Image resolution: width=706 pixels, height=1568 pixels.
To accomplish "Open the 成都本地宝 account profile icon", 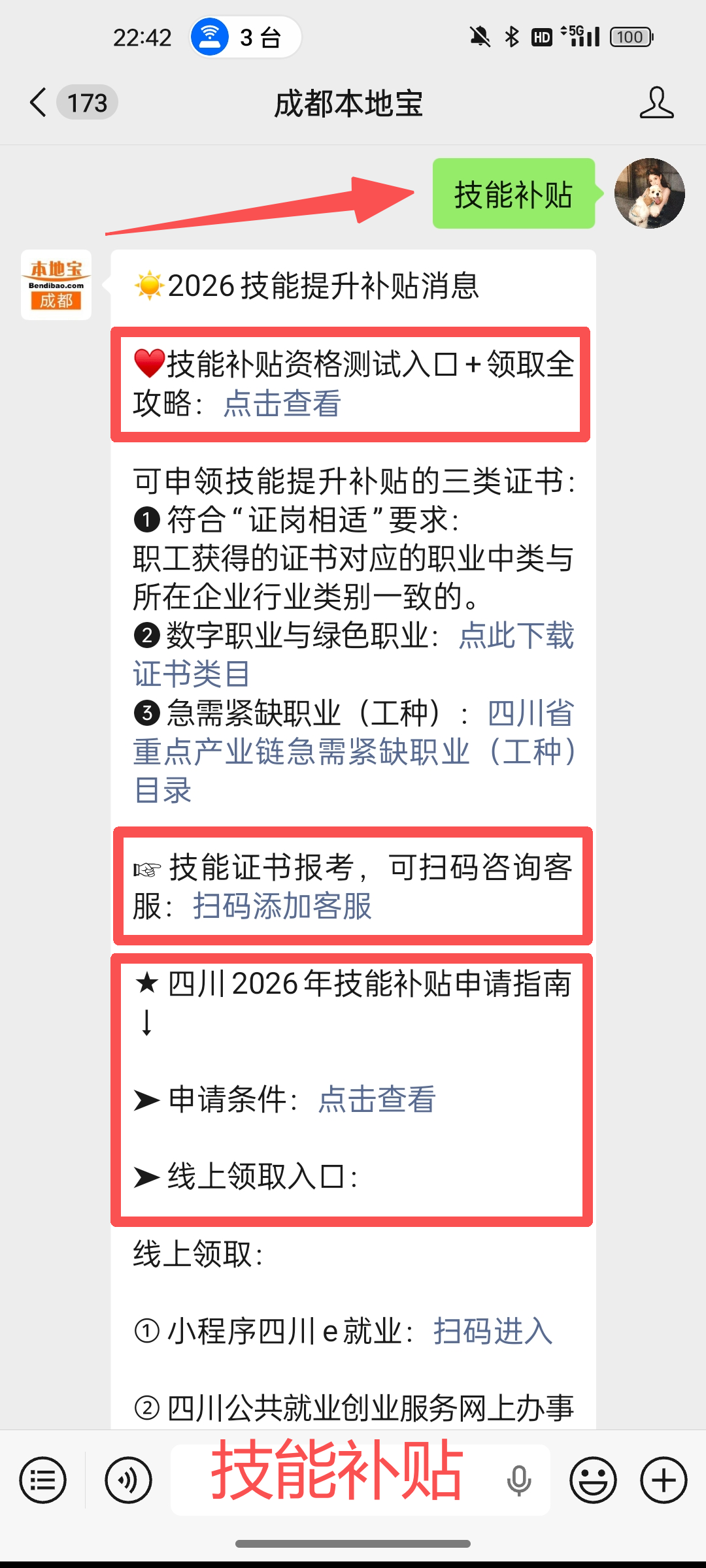I will pyautogui.click(x=656, y=103).
